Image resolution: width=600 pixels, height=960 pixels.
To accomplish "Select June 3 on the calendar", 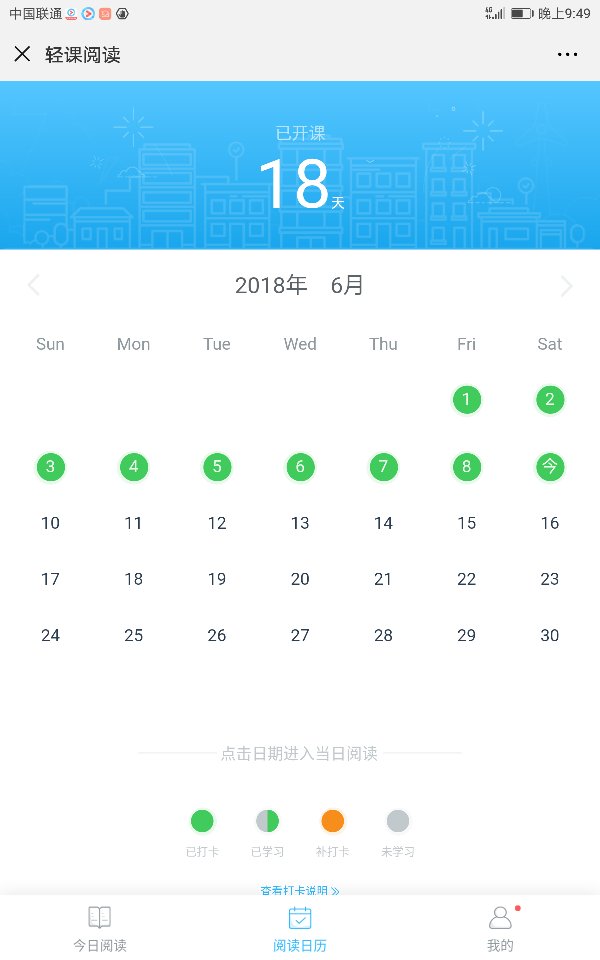I will pyautogui.click(x=50, y=467).
